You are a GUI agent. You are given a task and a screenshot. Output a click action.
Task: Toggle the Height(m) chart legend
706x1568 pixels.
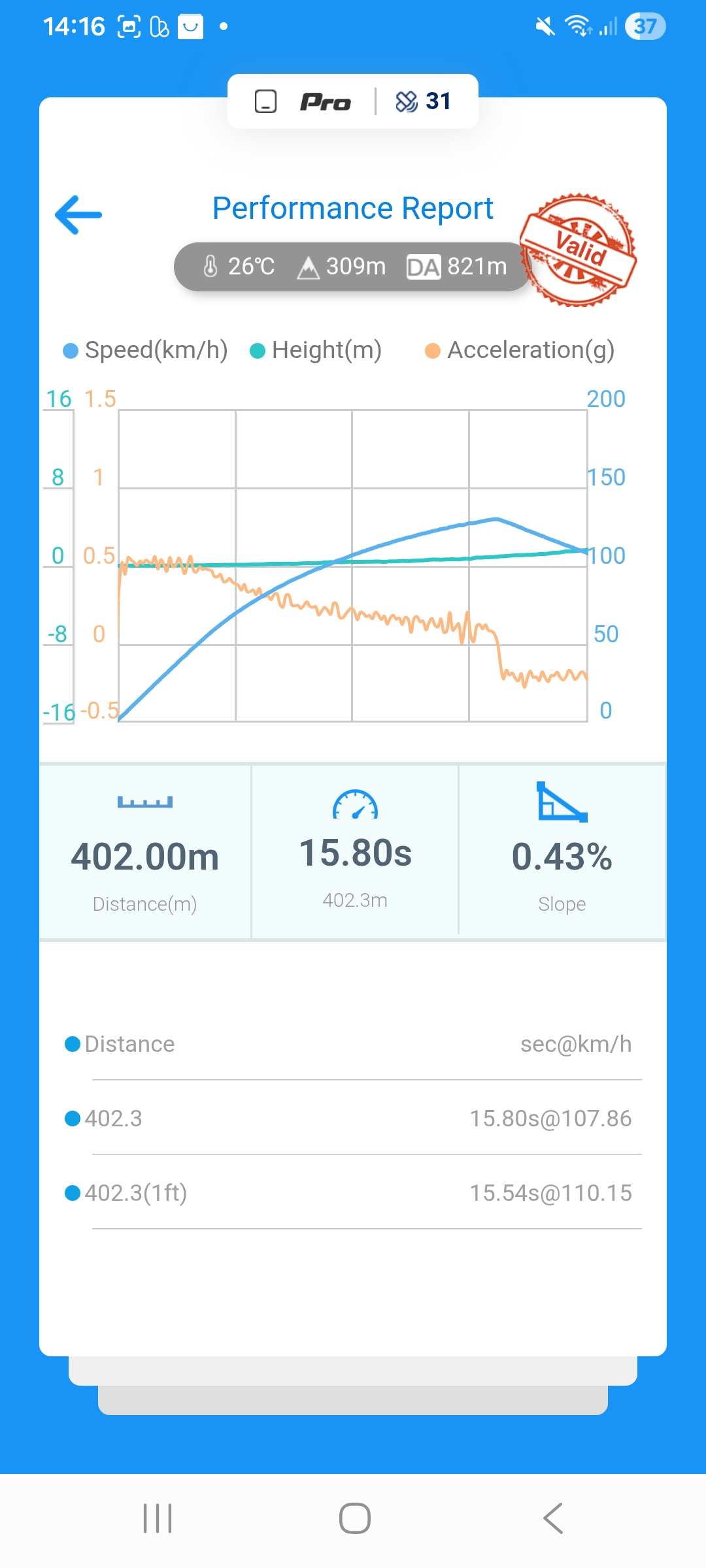click(316, 350)
